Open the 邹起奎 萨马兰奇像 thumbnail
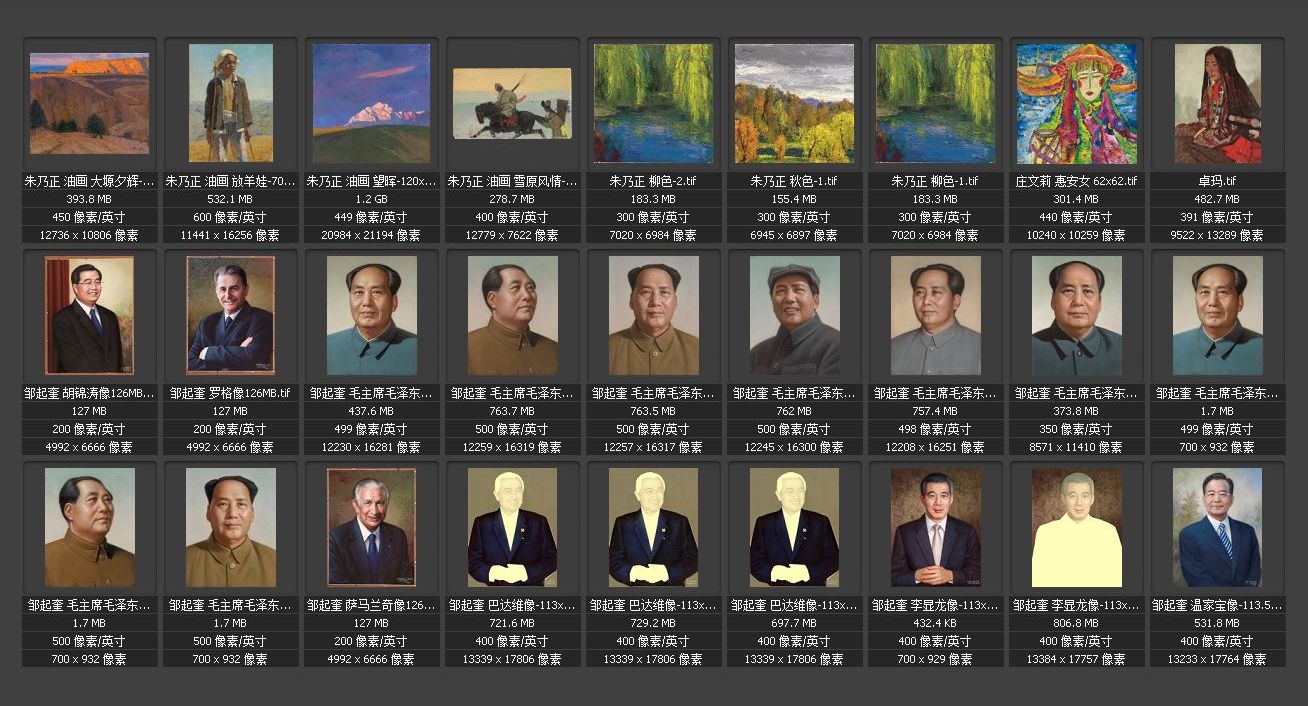 (x=371, y=527)
